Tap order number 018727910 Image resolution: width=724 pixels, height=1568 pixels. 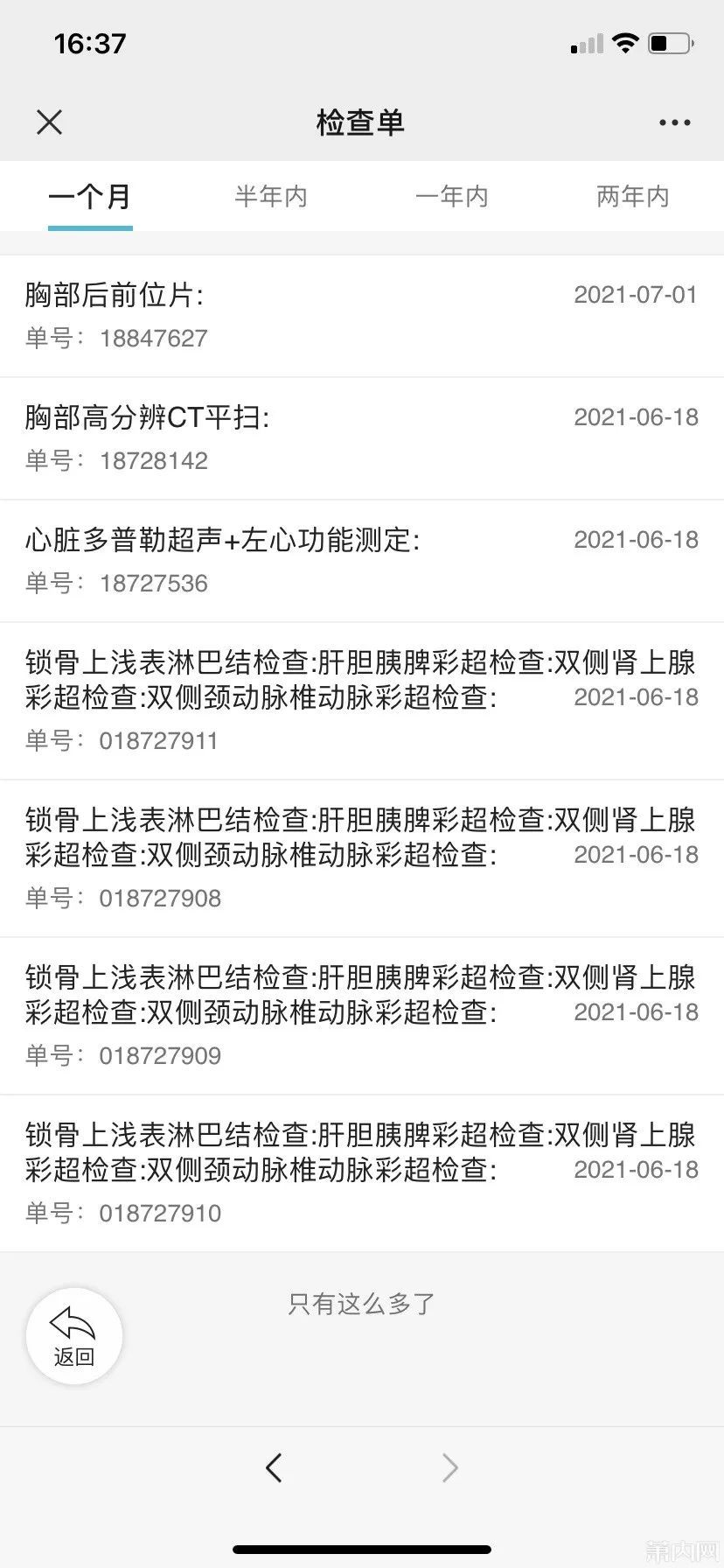click(160, 1213)
